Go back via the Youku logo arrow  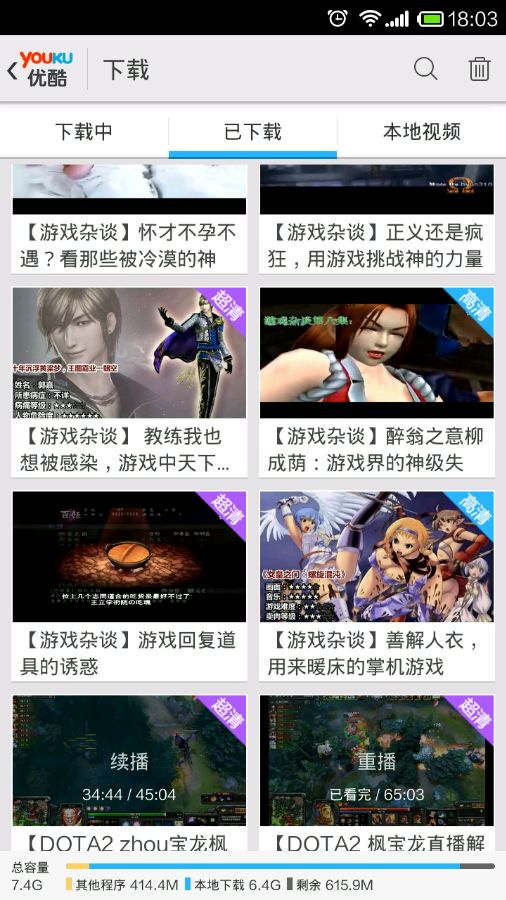[x=39, y=69]
